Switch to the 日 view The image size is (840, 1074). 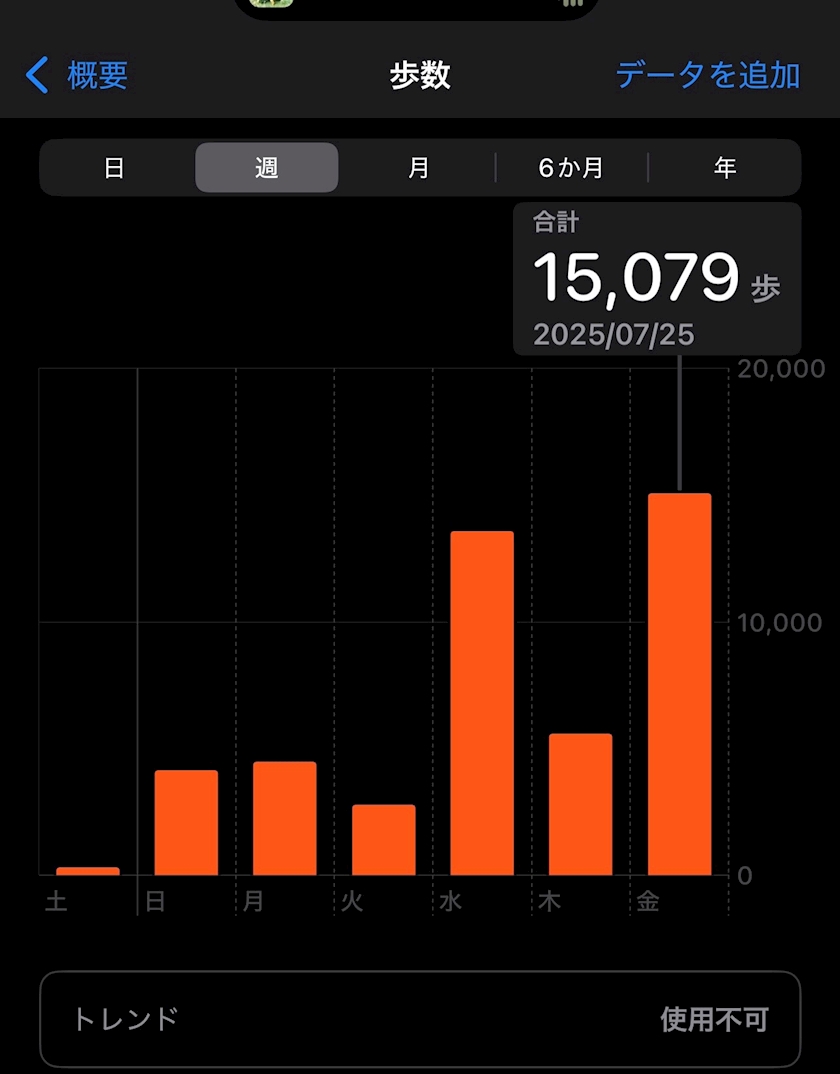(x=114, y=168)
